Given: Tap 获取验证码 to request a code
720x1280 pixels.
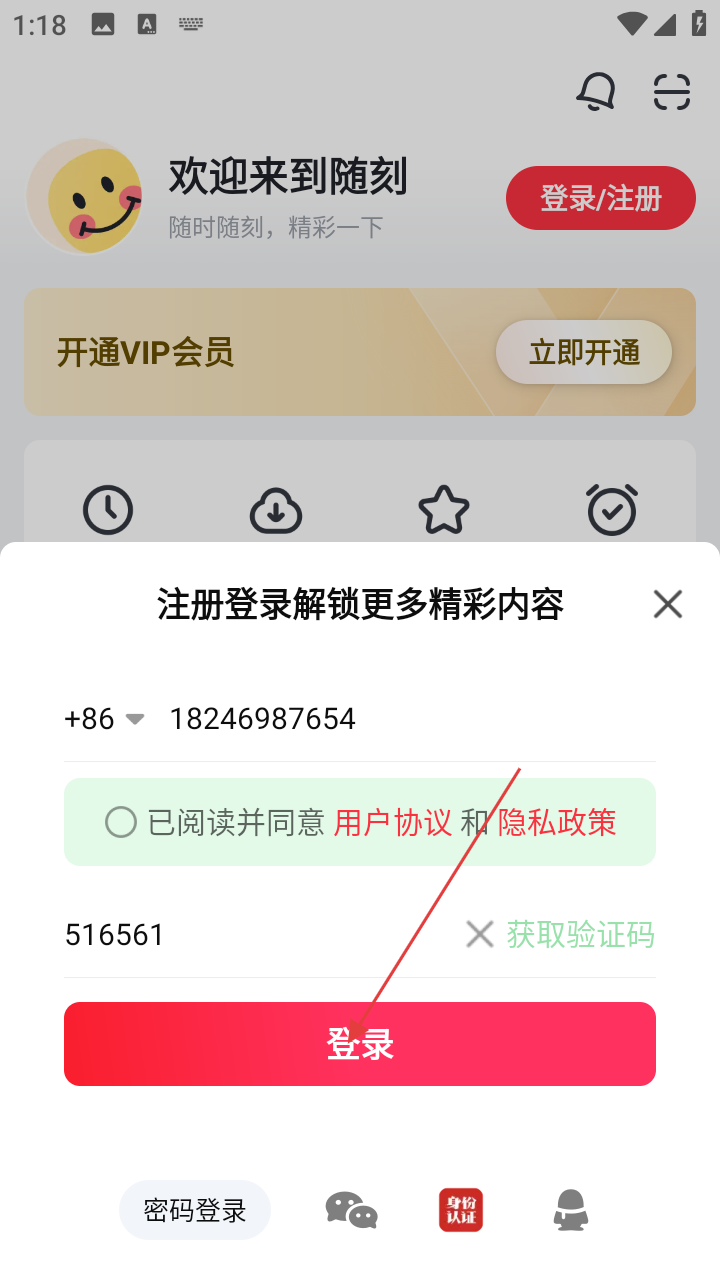Looking at the screenshot, I should (580, 935).
